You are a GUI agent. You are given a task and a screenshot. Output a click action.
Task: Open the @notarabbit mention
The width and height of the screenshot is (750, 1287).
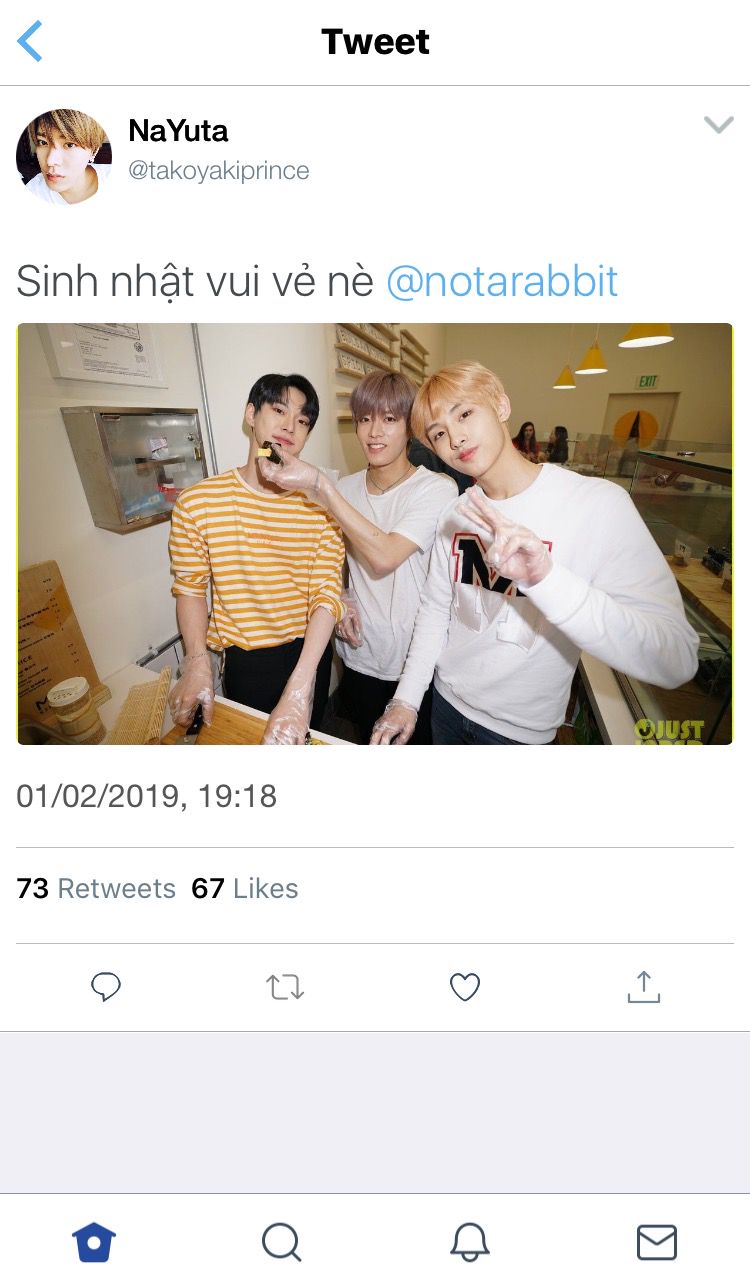(502, 283)
